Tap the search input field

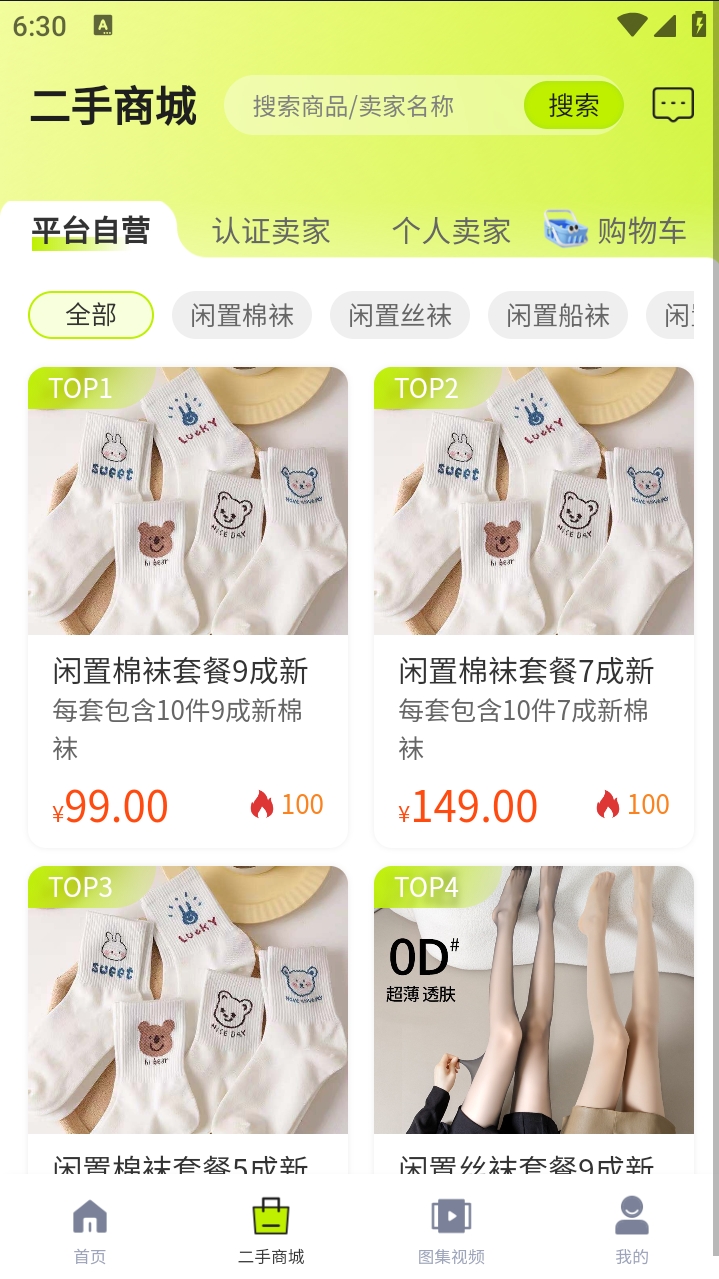[375, 106]
